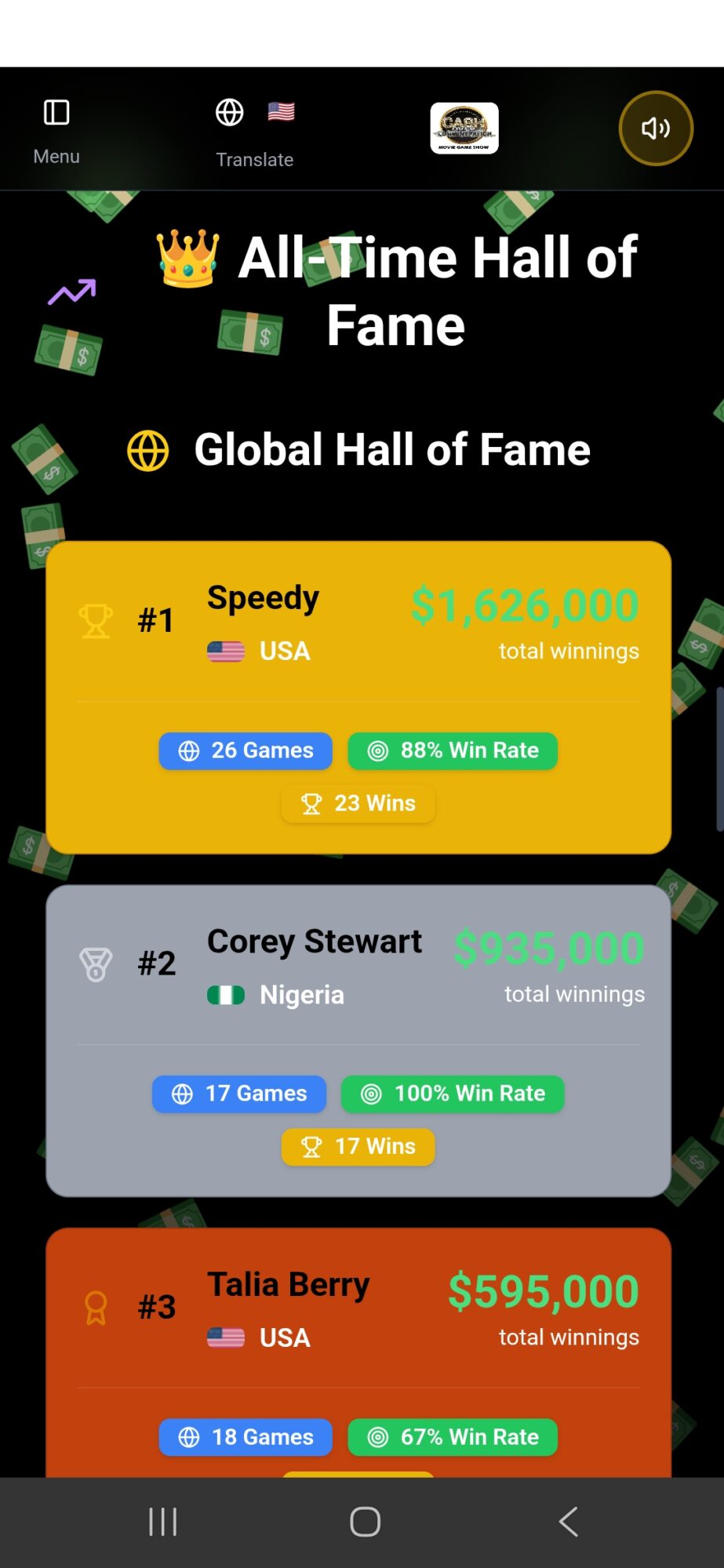Open the Menu sidebar

point(56,130)
